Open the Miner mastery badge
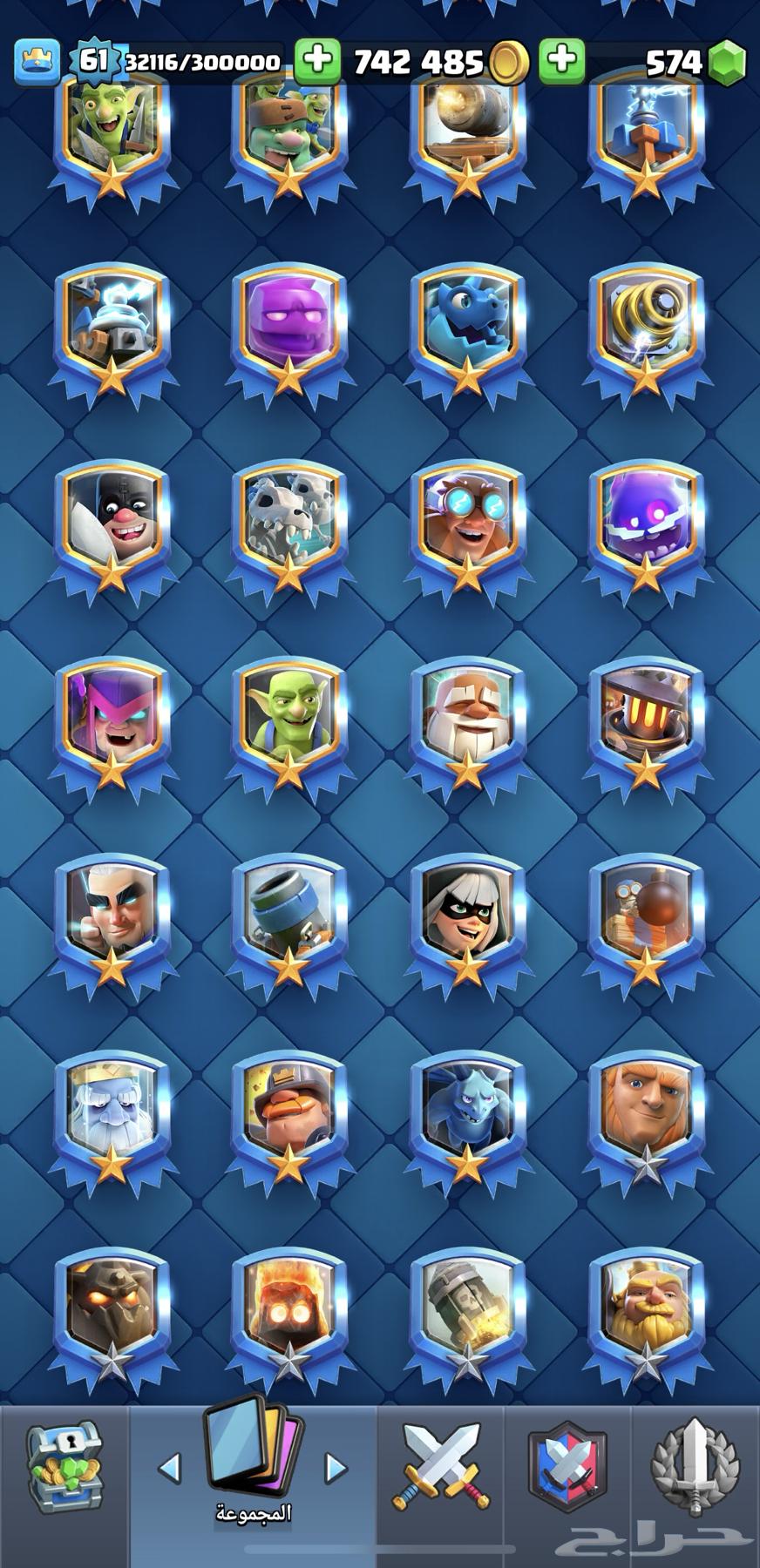 (x=289, y=1112)
